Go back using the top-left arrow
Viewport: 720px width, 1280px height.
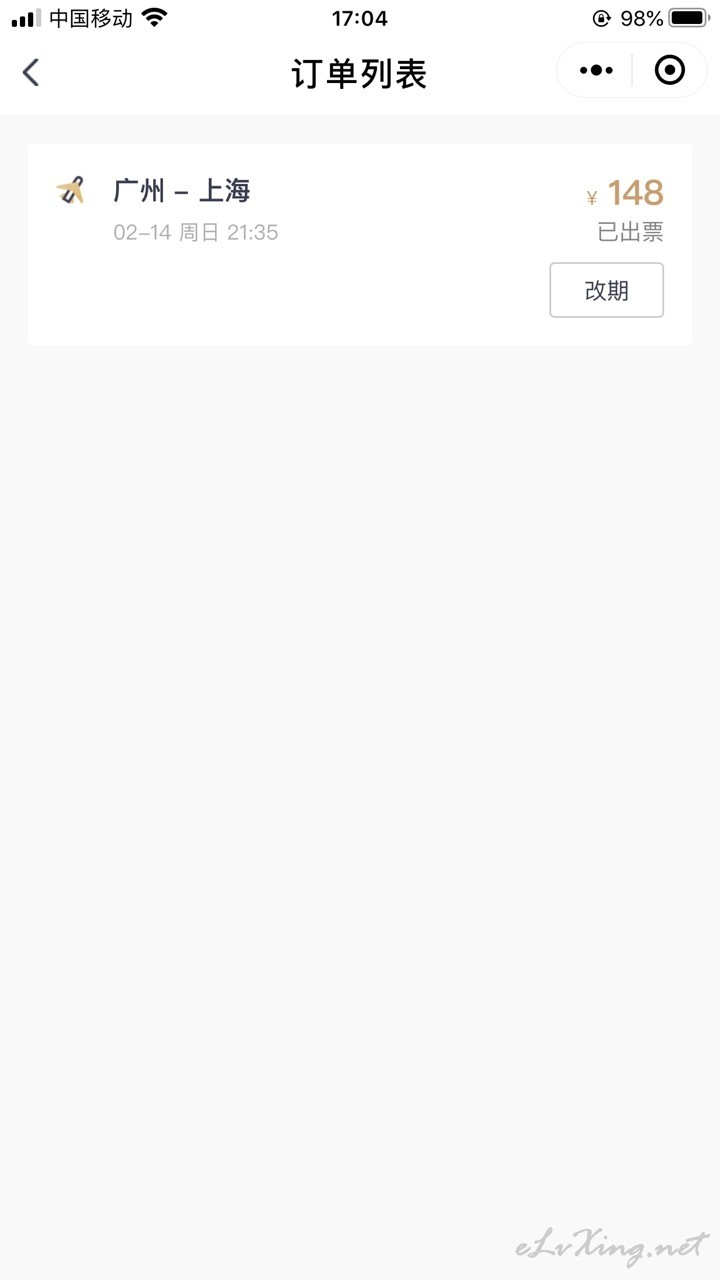point(31,72)
